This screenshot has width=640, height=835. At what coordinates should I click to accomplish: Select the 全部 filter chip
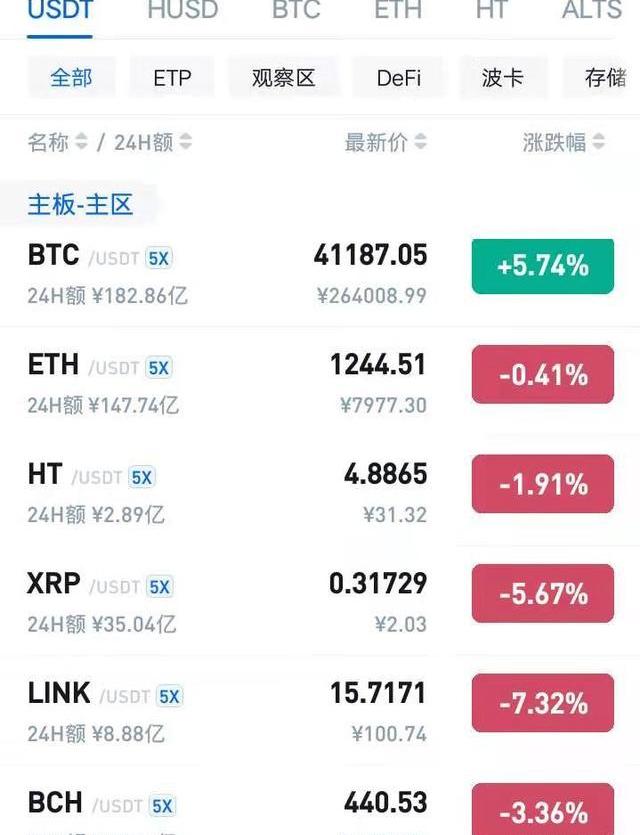coord(71,78)
